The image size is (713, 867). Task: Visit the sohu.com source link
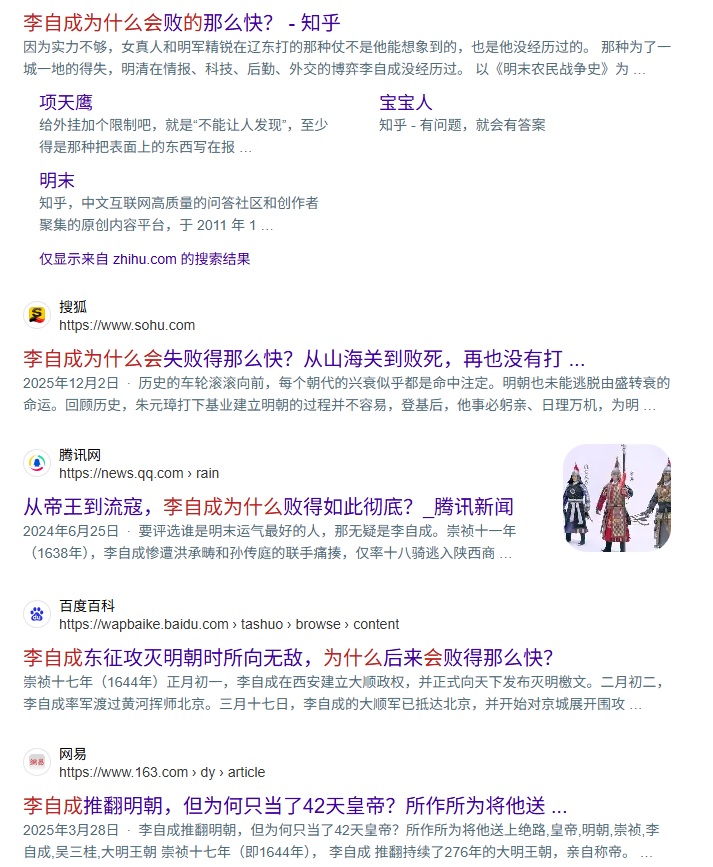(x=127, y=325)
